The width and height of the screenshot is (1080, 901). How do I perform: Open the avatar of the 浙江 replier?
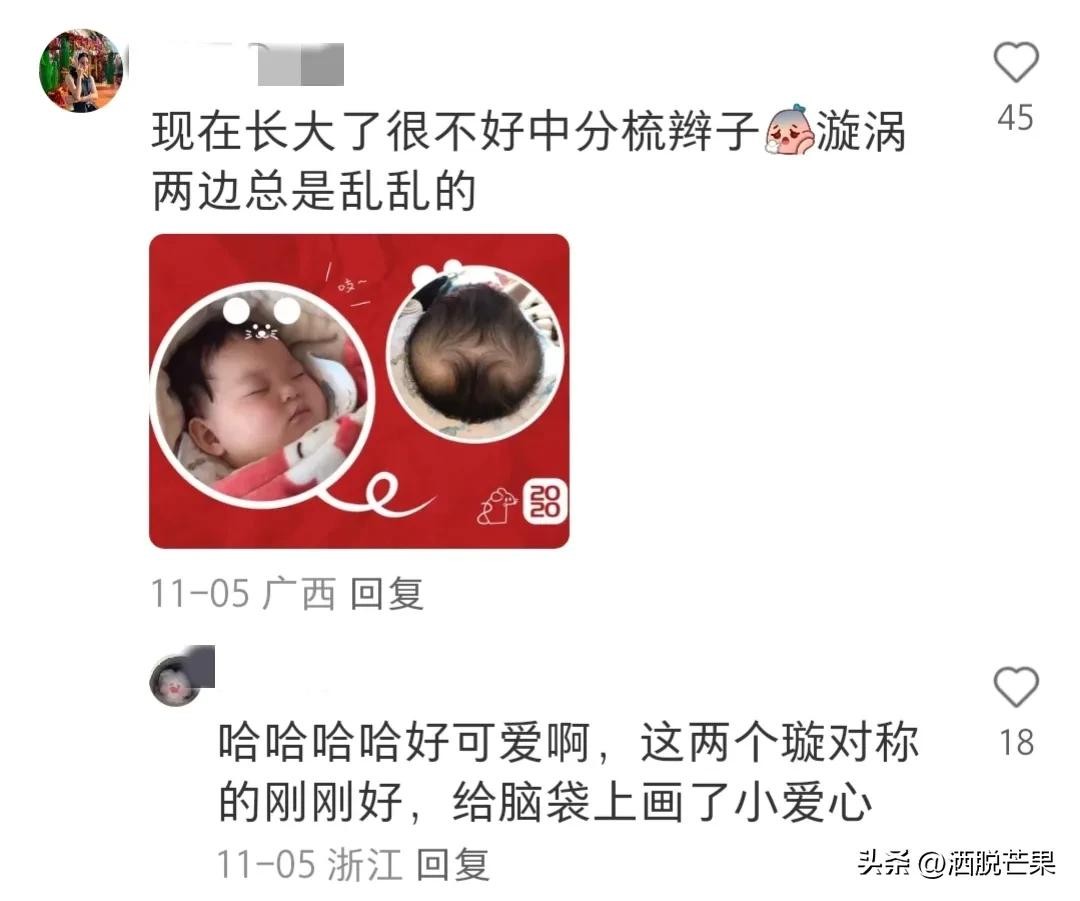(x=176, y=681)
